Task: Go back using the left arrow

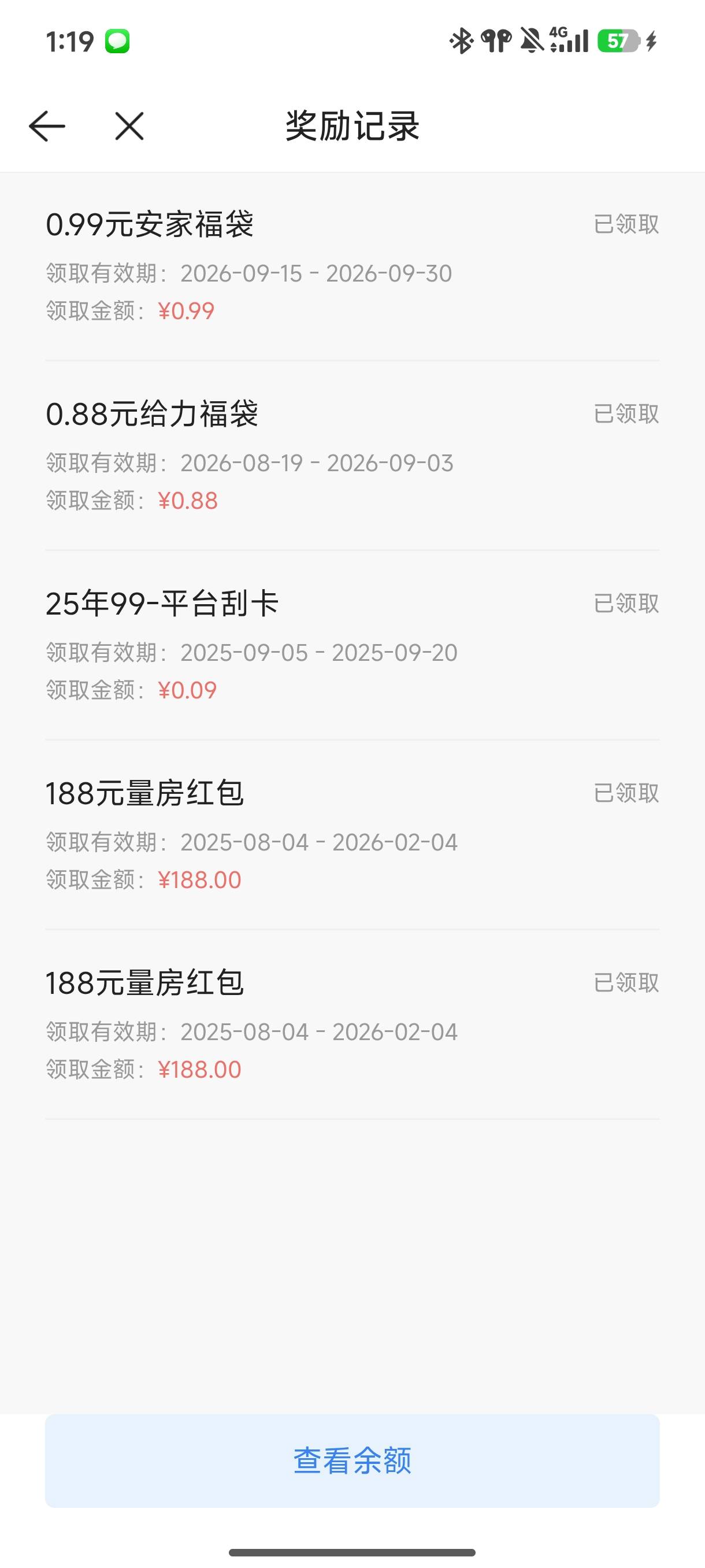Action: point(47,126)
